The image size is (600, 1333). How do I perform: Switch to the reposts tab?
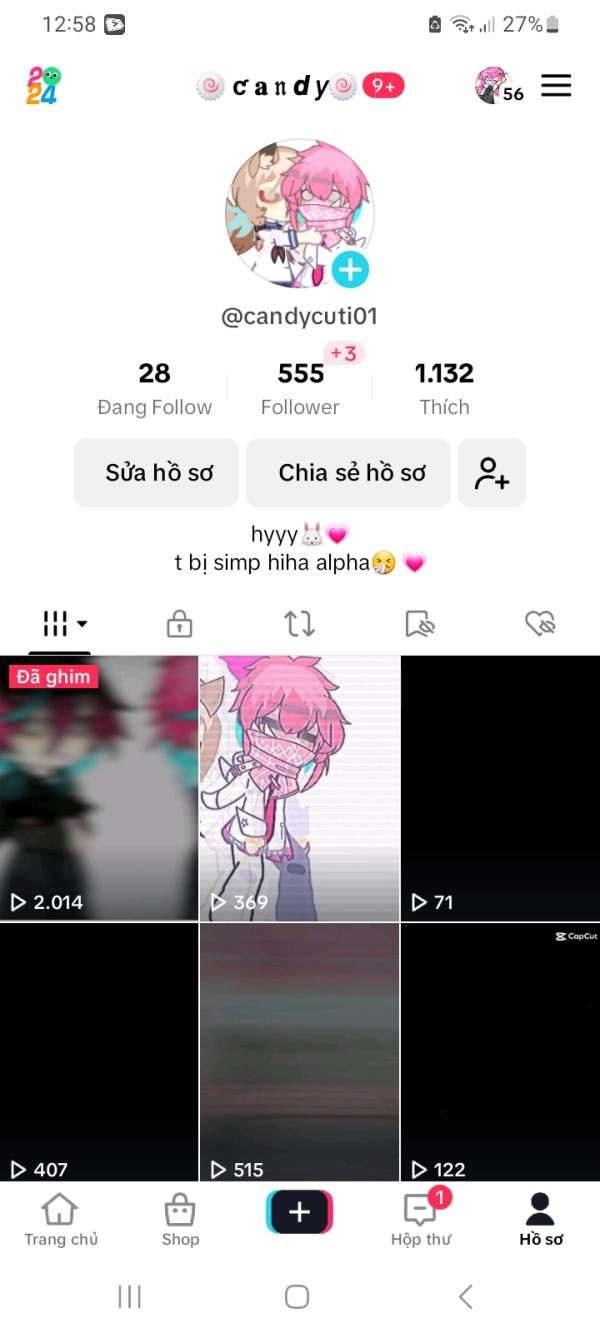click(x=299, y=624)
